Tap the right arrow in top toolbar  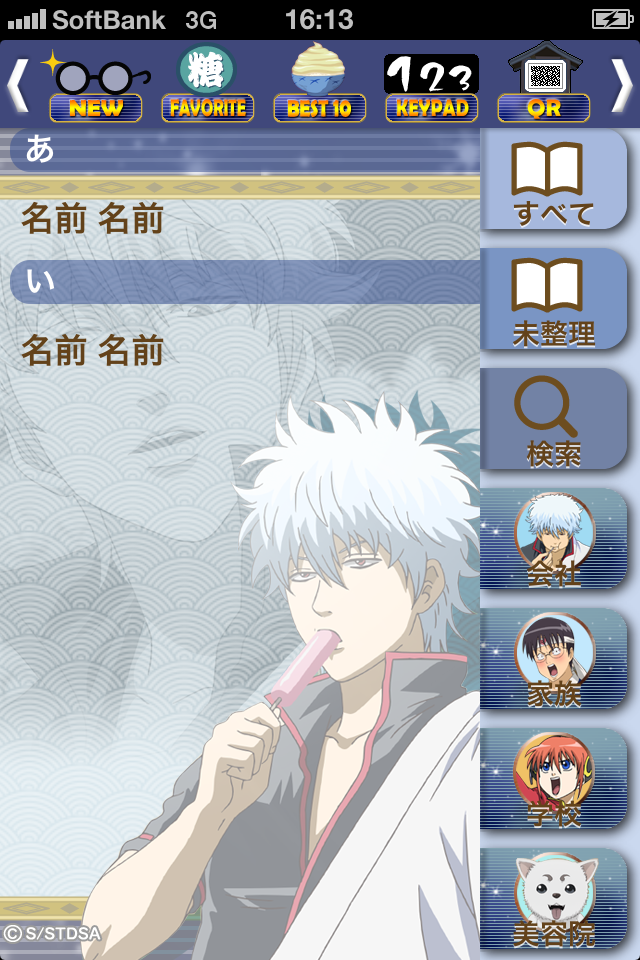(620, 84)
